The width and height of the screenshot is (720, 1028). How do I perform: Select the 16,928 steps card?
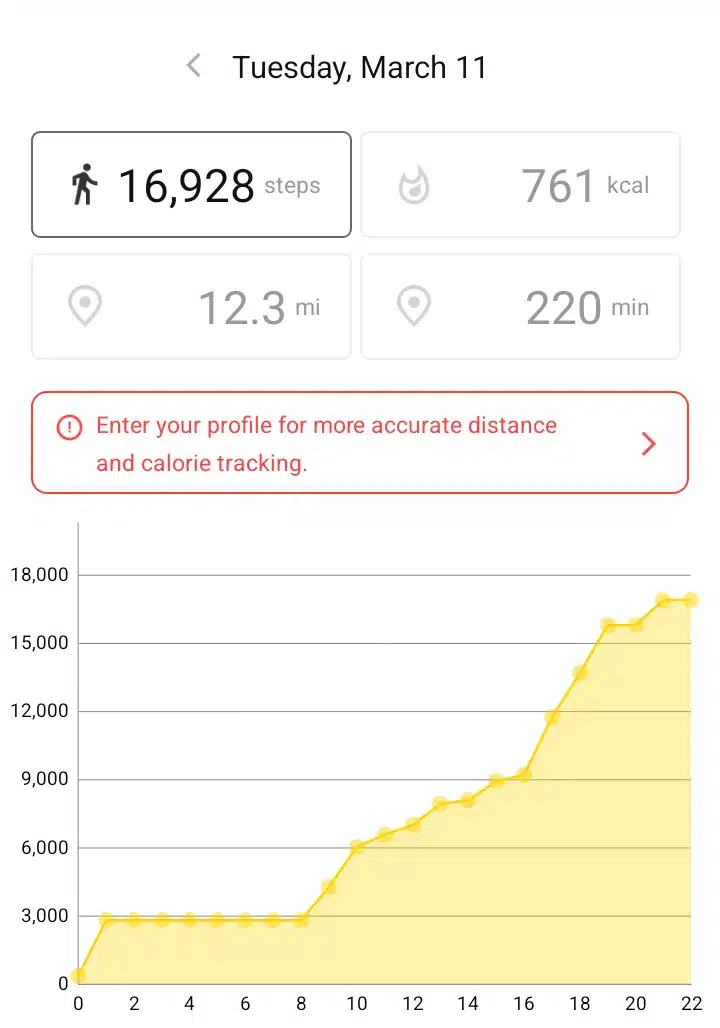click(191, 185)
